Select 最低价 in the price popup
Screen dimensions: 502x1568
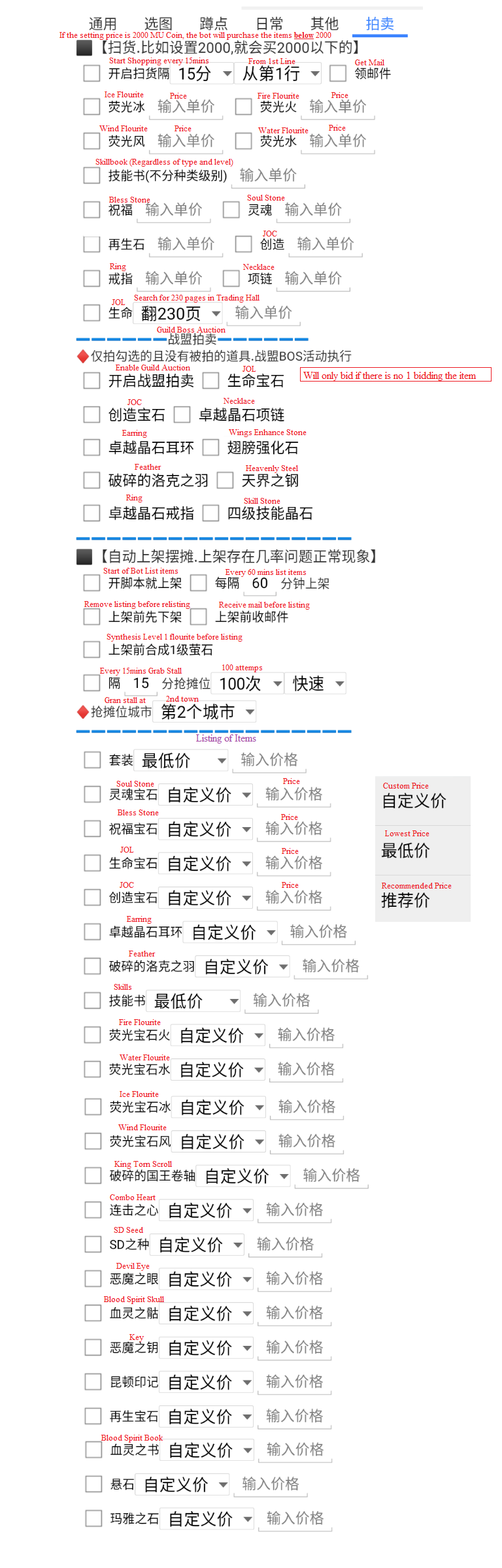422,850
